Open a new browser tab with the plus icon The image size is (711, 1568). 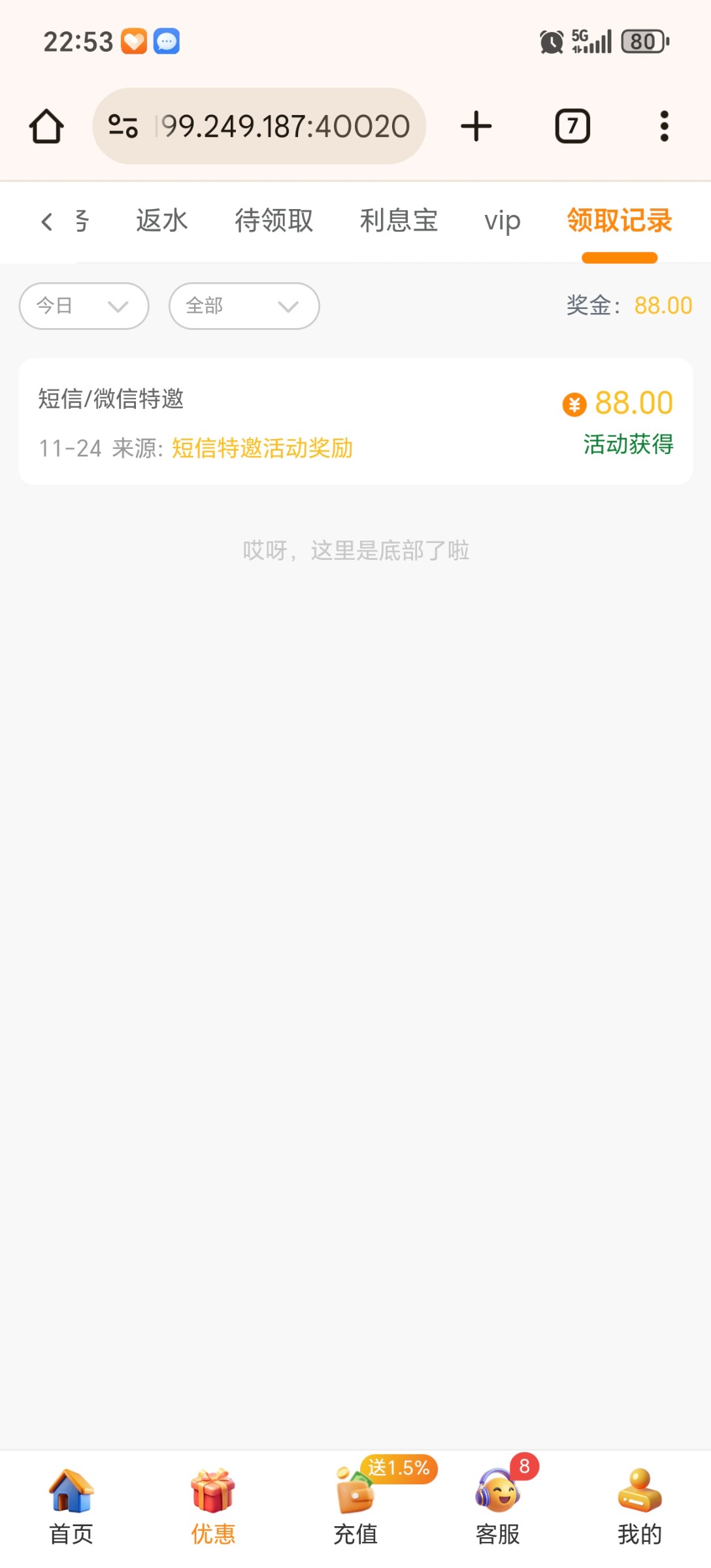click(x=475, y=125)
